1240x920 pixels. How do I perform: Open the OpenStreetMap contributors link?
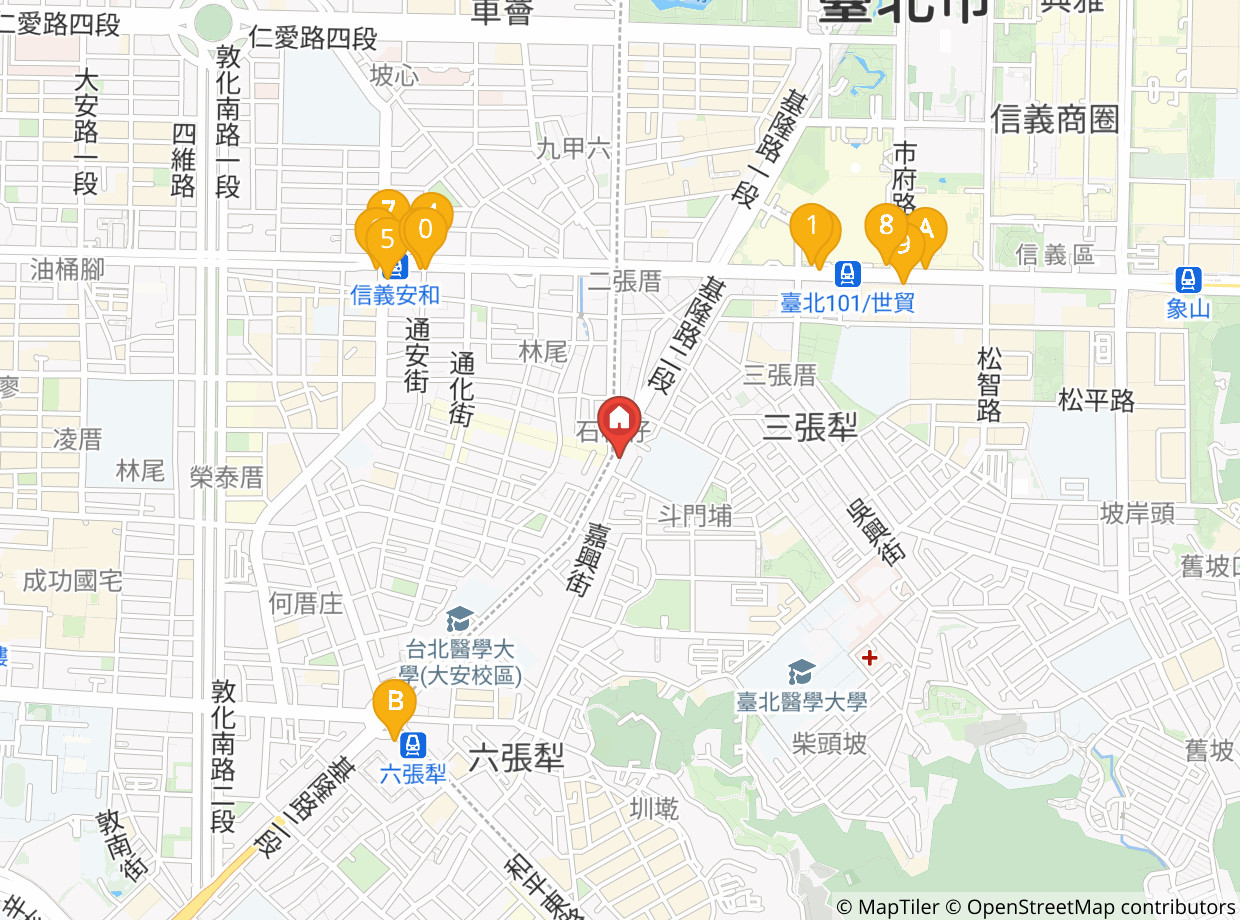[1101, 907]
